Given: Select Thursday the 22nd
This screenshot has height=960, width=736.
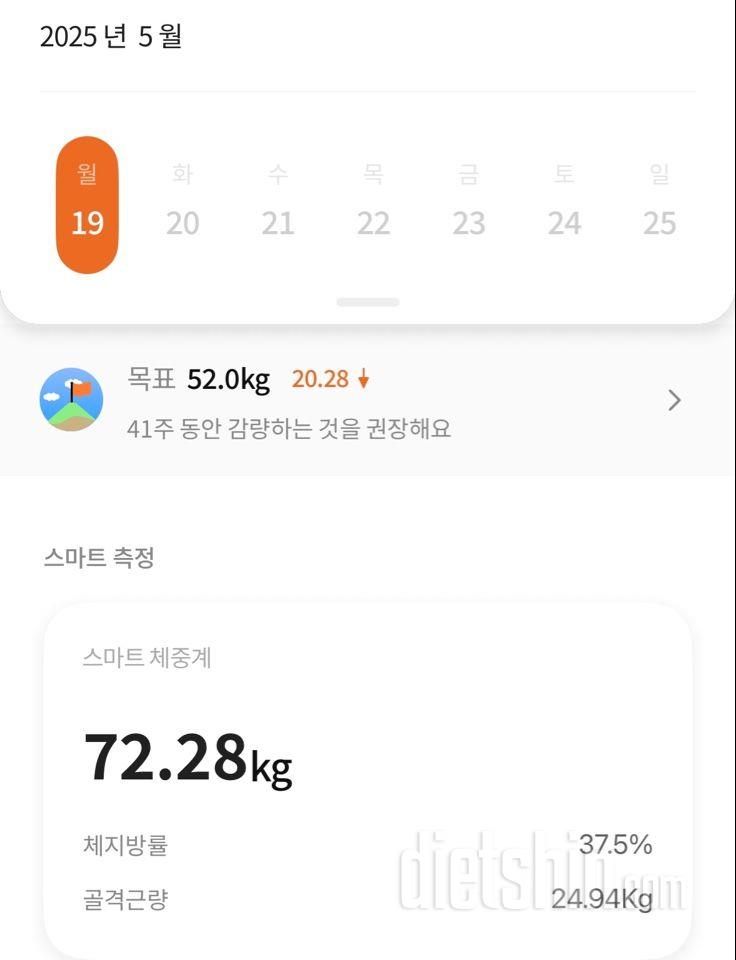Looking at the screenshot, I should click(373, 205).
